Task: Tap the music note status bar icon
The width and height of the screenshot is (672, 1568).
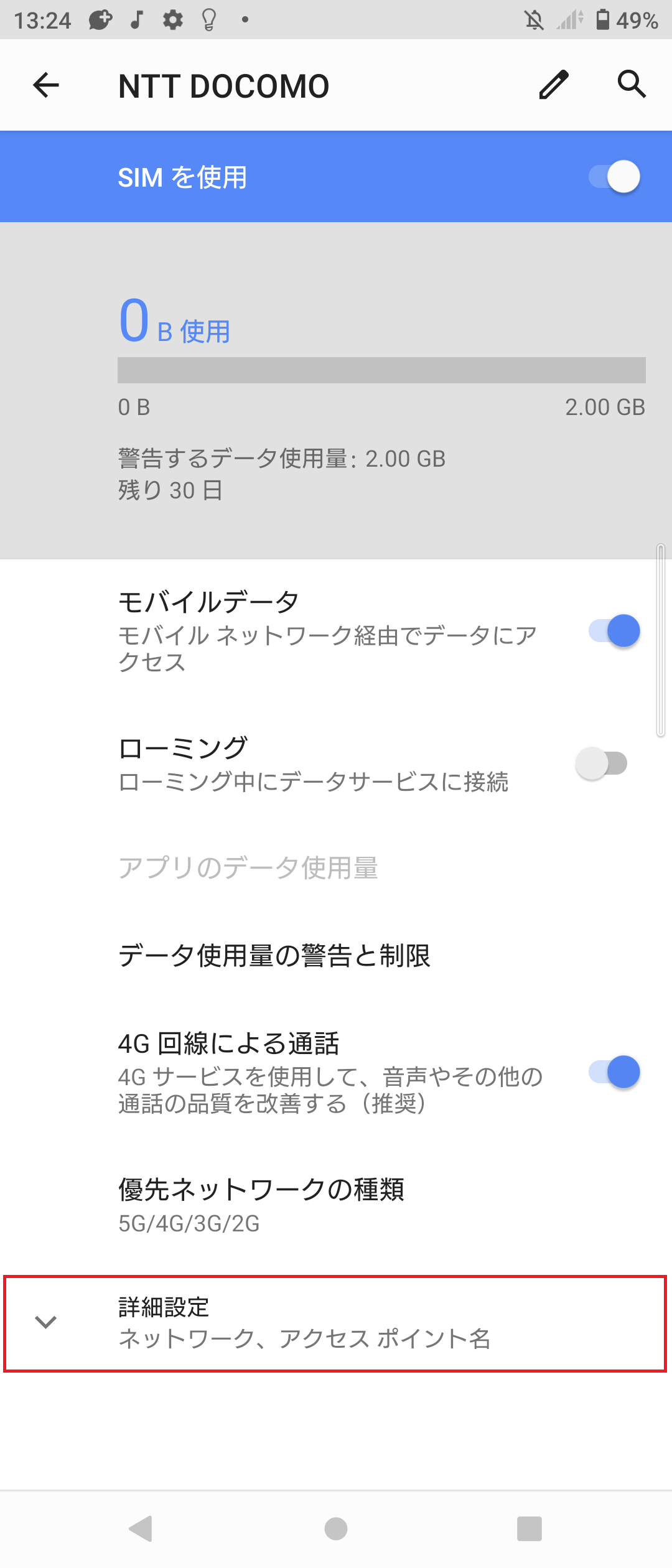Action: tap(136, 20)
